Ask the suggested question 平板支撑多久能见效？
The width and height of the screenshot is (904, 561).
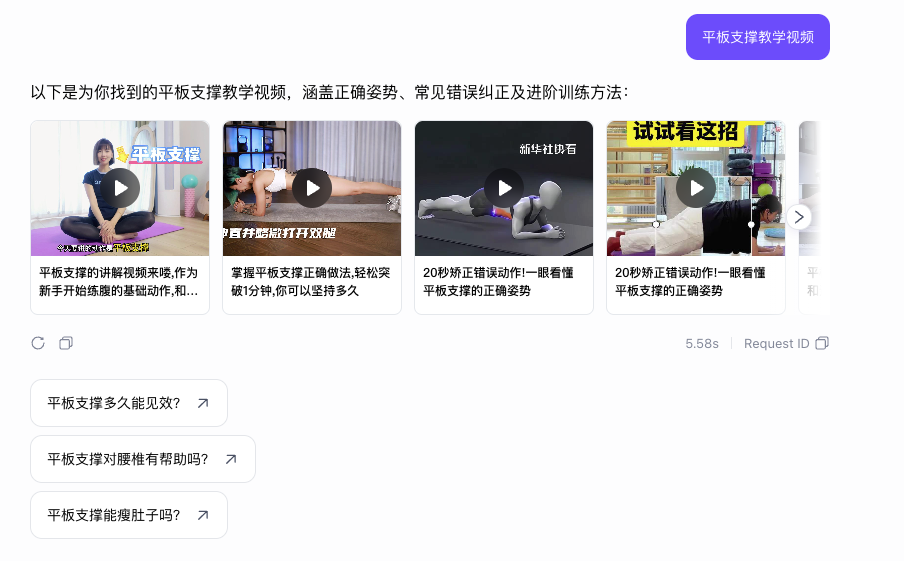[129, 403]
